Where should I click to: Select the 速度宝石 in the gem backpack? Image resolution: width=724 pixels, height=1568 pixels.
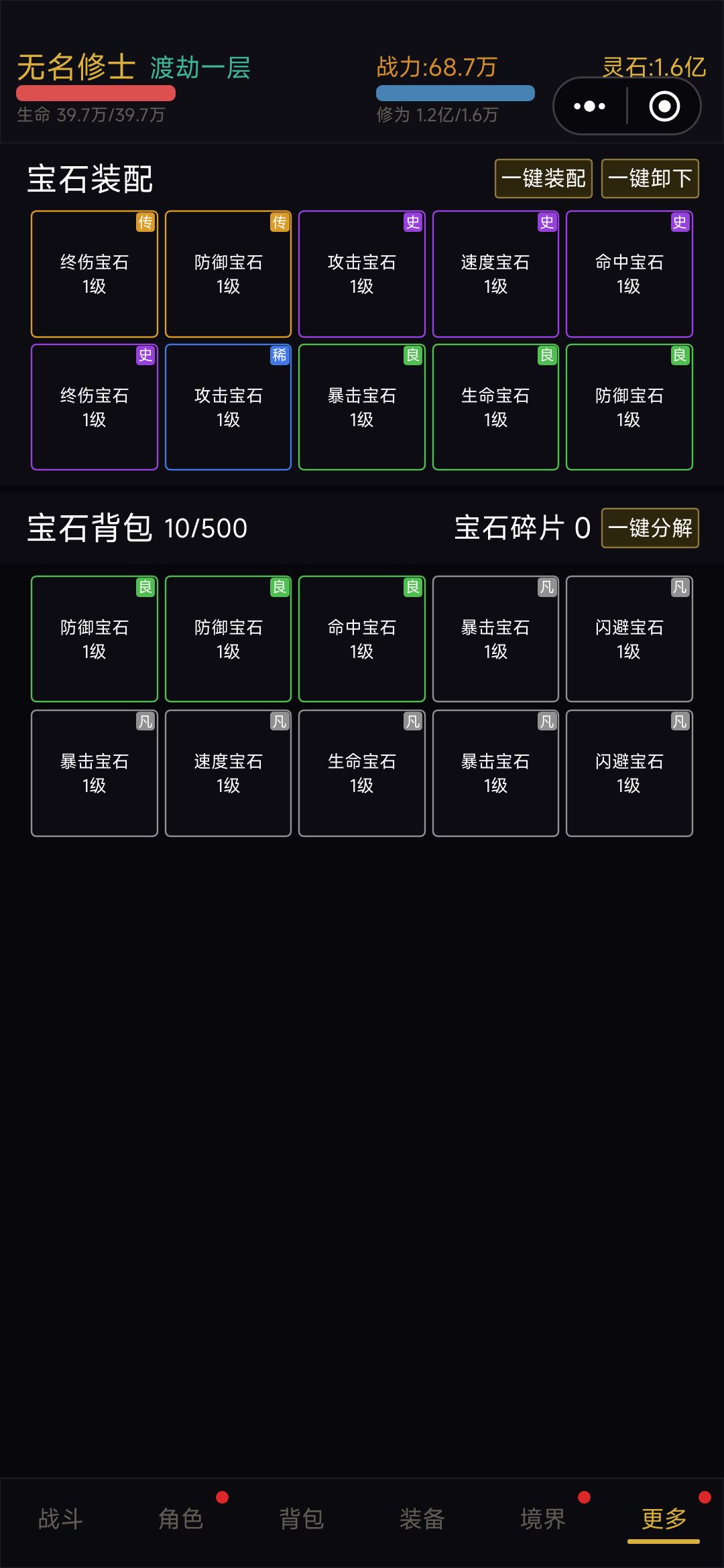coord(228,772)
